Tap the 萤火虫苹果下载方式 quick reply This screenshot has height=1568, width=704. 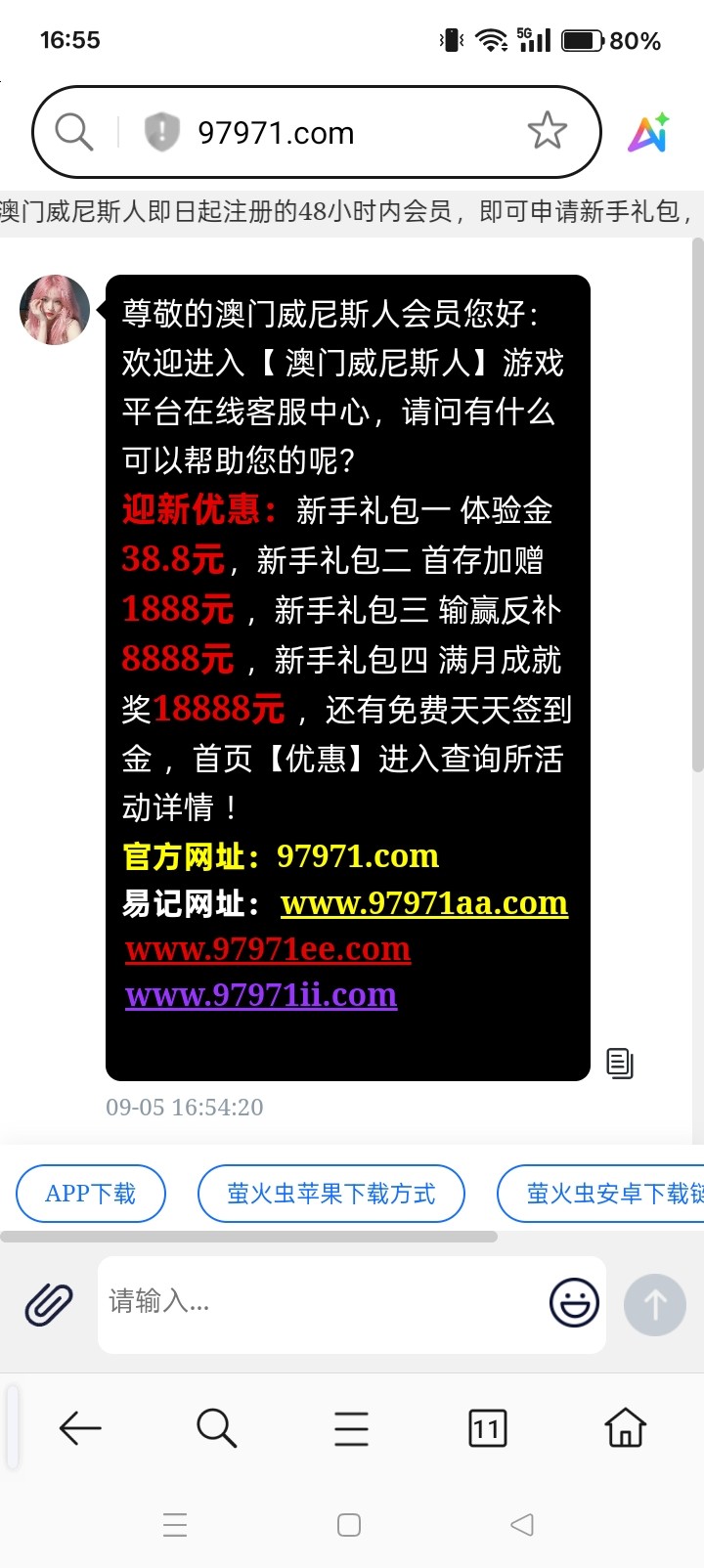click(x=331, y=1193)
